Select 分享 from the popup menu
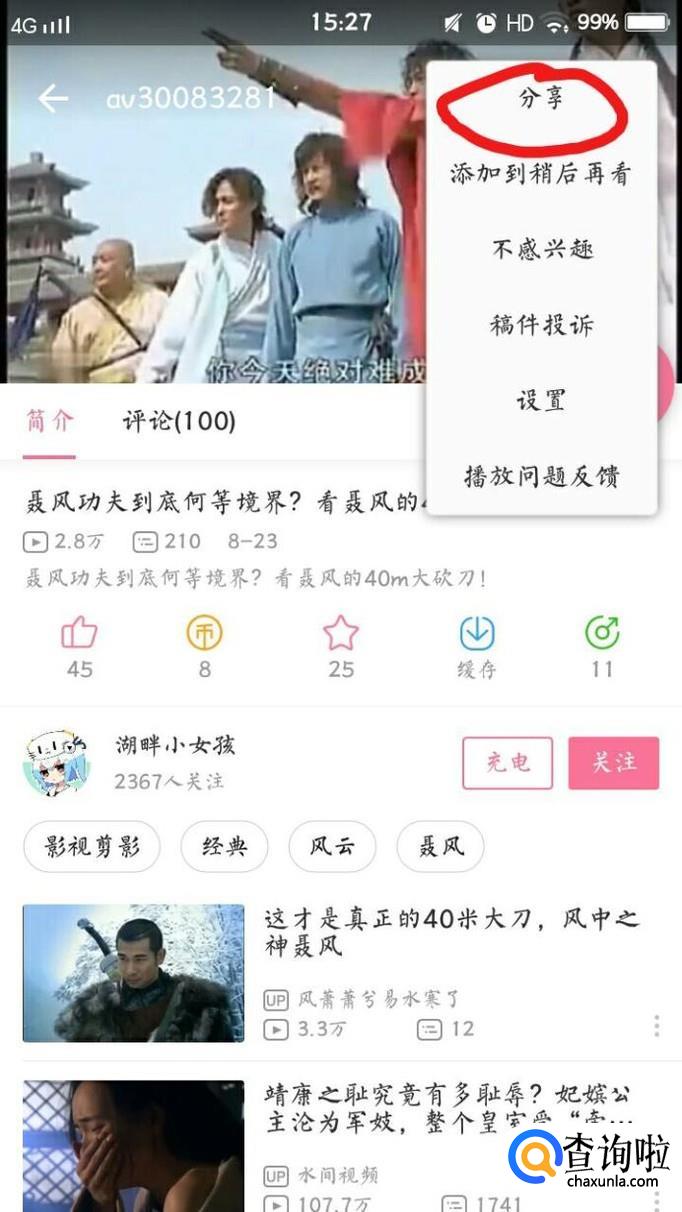This screenshot has height=1212, width=682. [541, 99]
